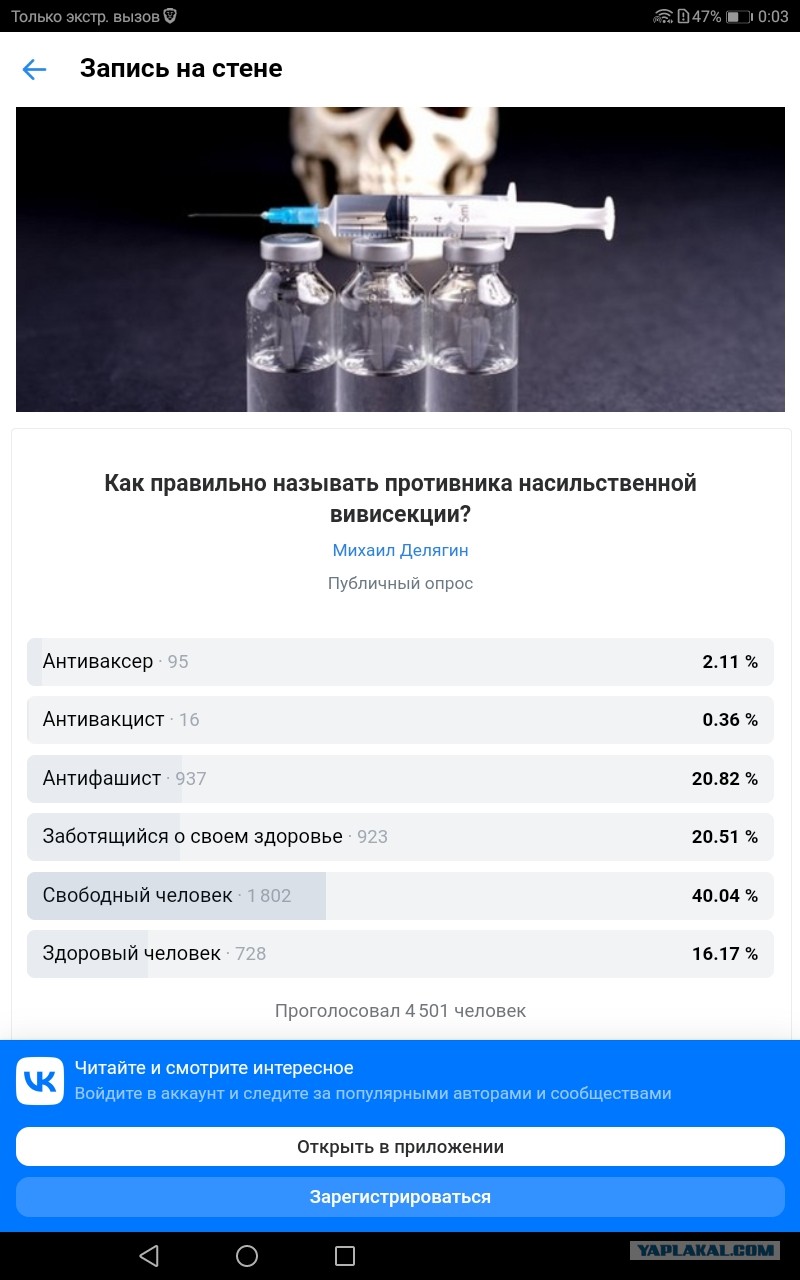Open recent apps from the navigation bar
This screenshot has height=1280, width=800.
tap(345, 1256)
